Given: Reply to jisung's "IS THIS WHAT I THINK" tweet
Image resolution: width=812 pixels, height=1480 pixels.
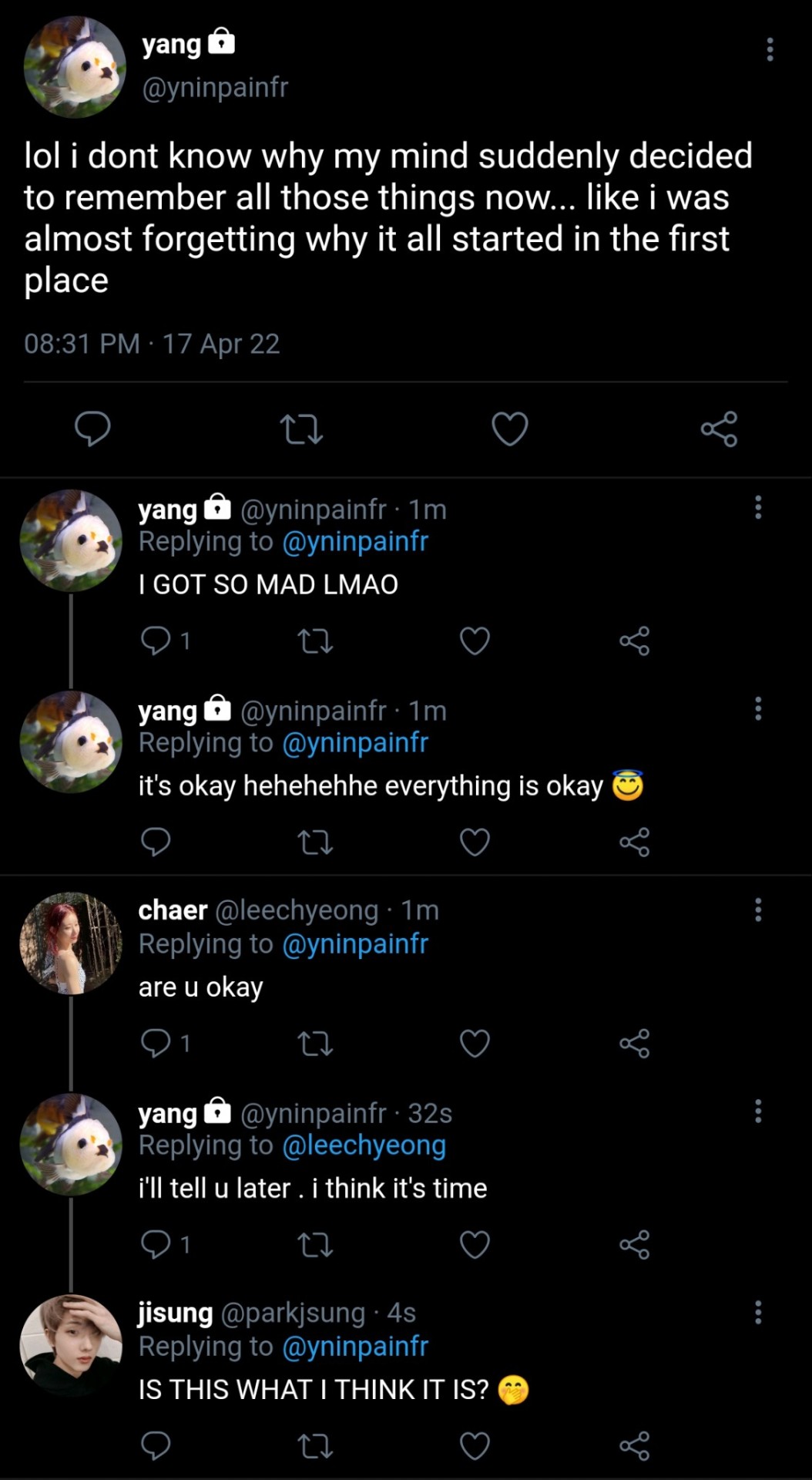Looking at the screenshot, I should 156,1446.
